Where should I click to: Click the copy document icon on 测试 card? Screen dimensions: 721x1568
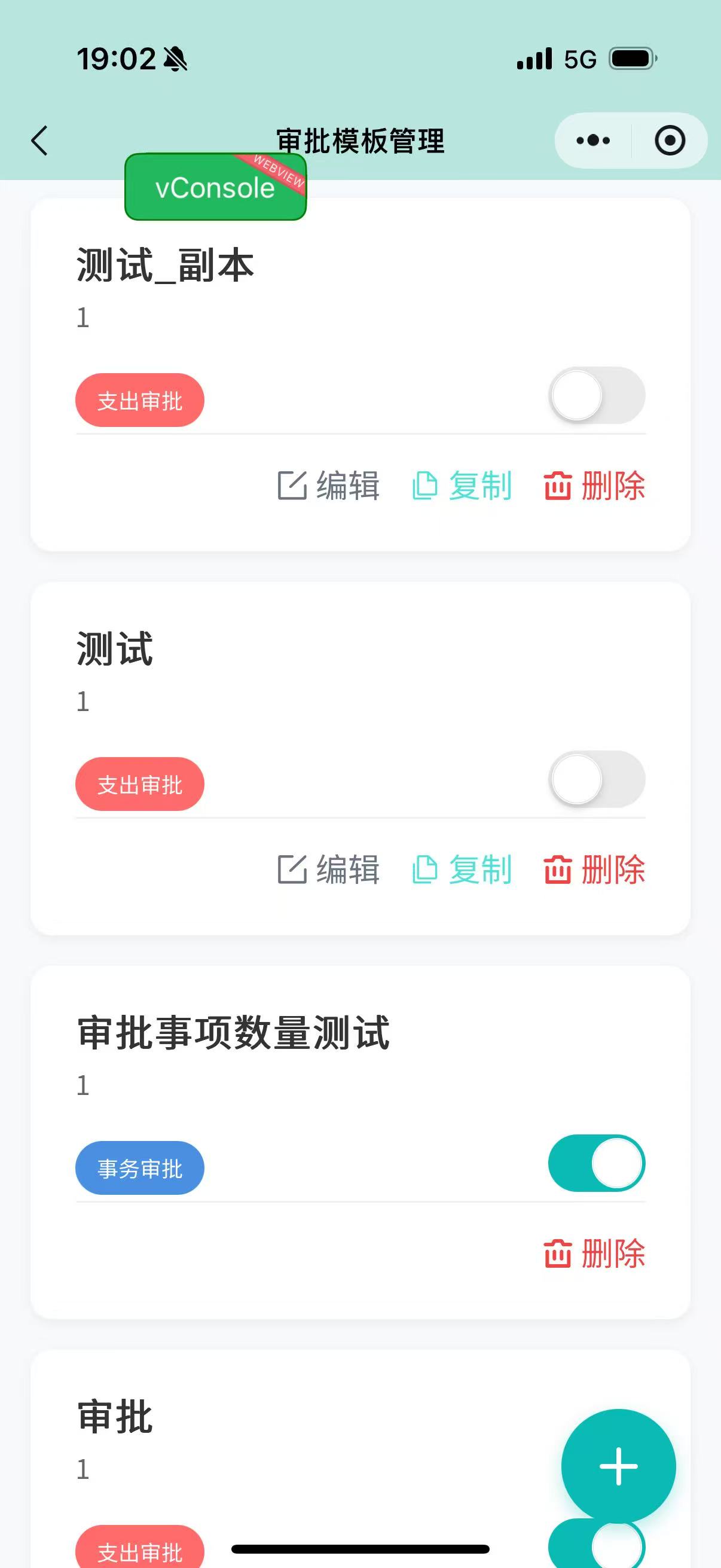point(426,870)
